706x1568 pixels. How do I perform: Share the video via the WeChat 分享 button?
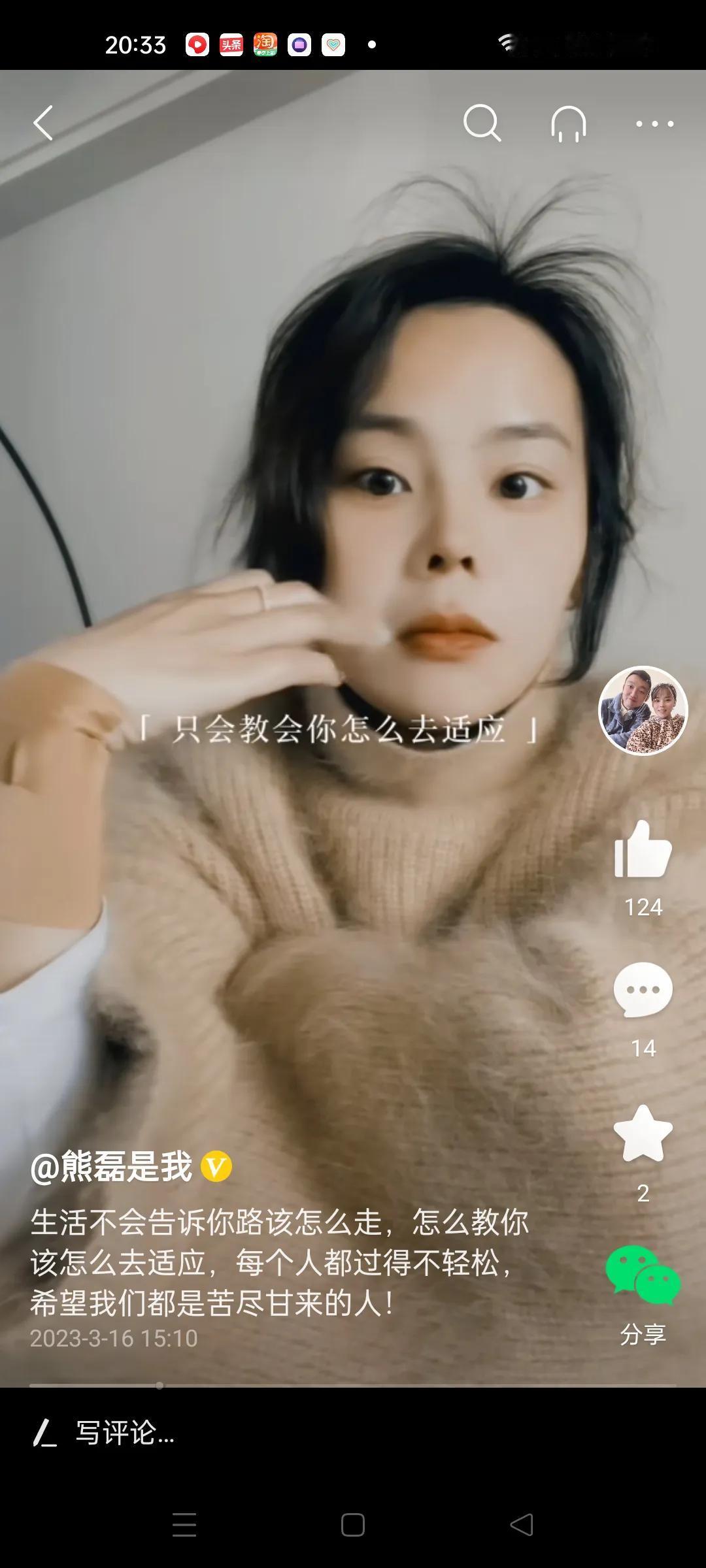tap(643, 1278)
